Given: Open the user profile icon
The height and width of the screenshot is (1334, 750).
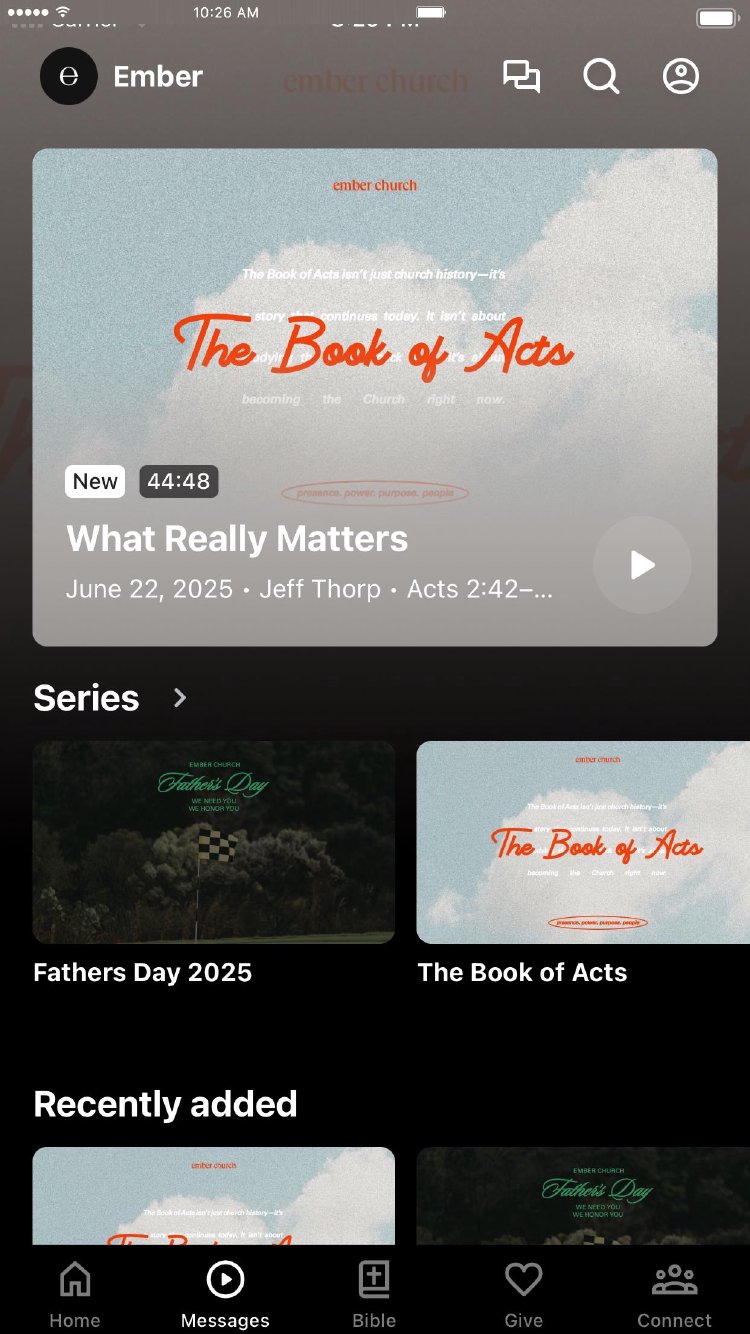Looking at the screenshot, I should click(681, 77).
